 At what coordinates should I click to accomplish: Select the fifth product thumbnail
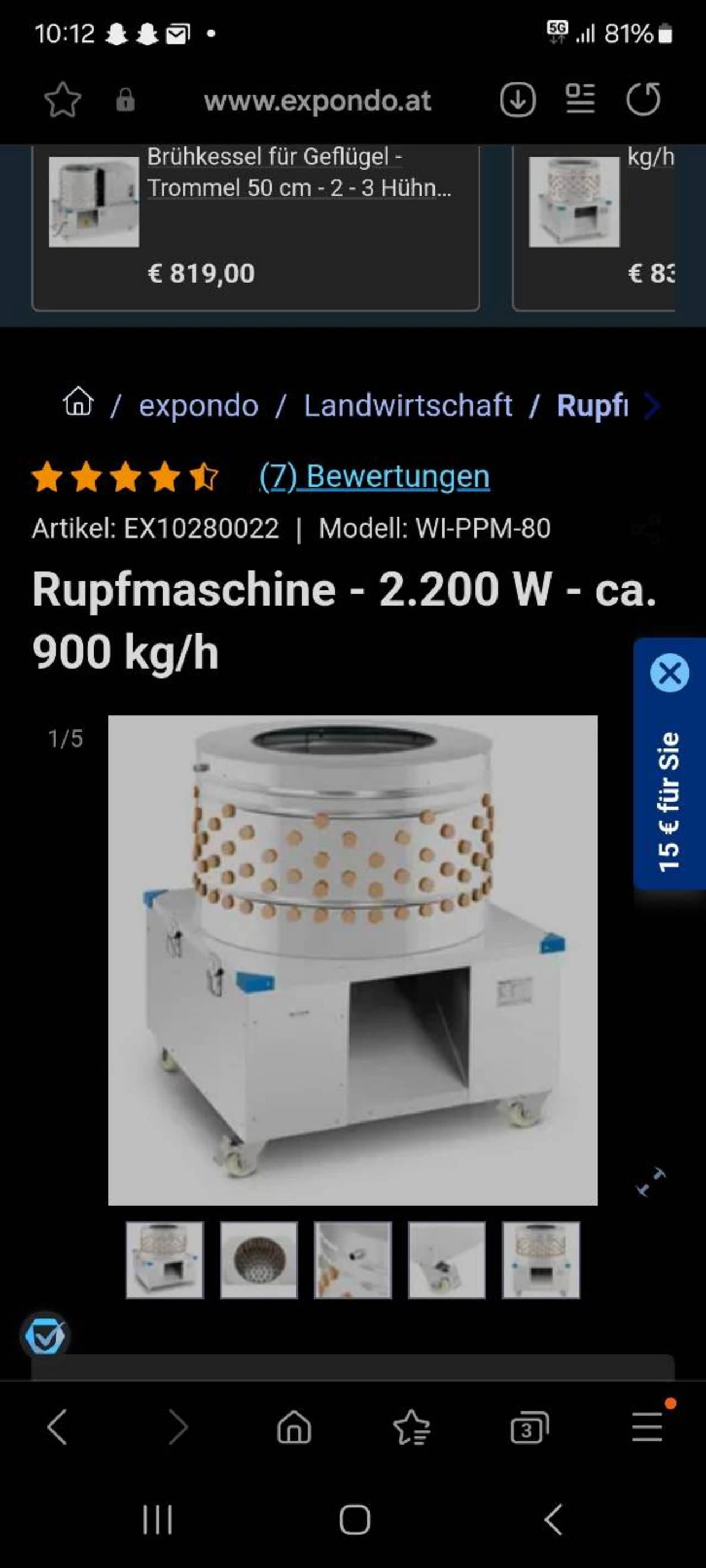(541, 1260)
